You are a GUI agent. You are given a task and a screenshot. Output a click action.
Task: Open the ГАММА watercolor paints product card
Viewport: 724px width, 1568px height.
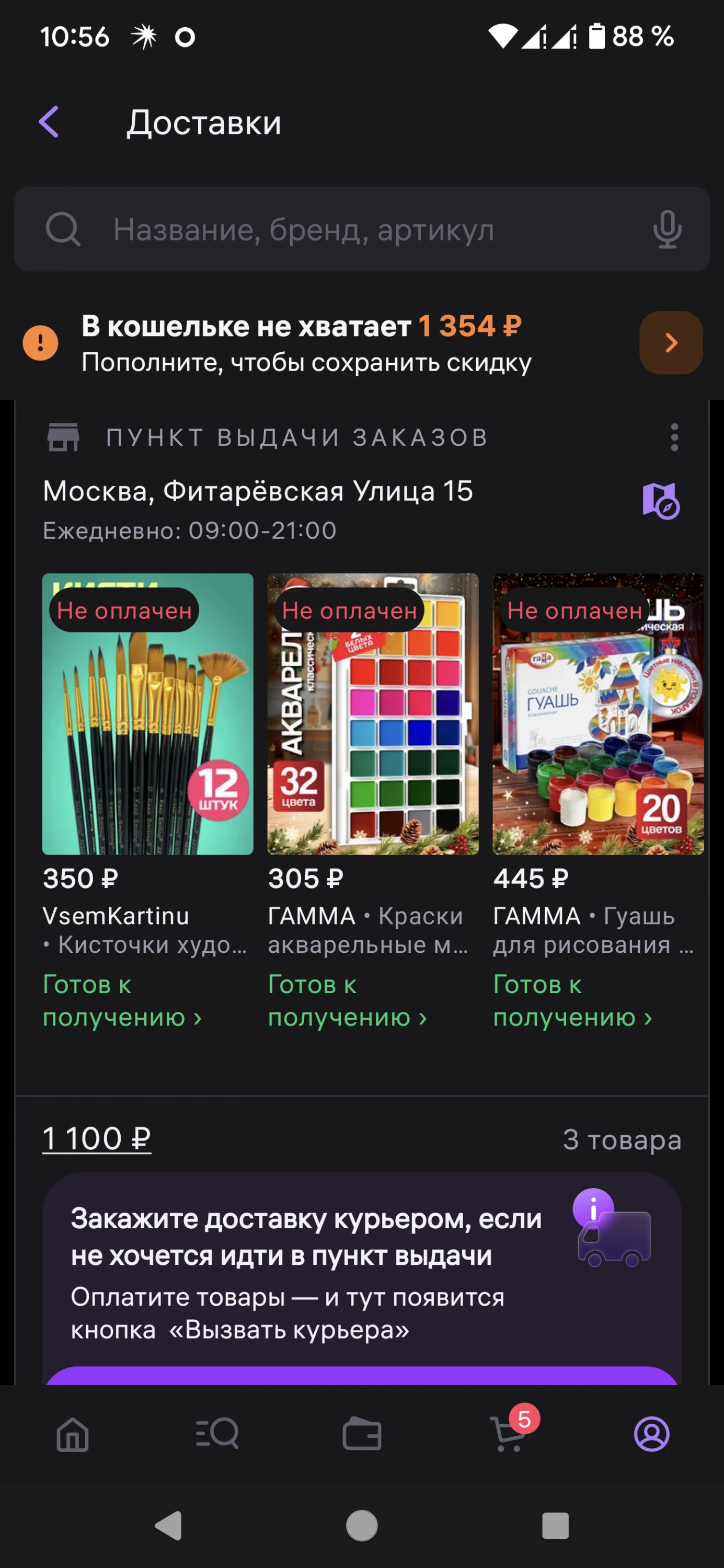click(373, 713)
